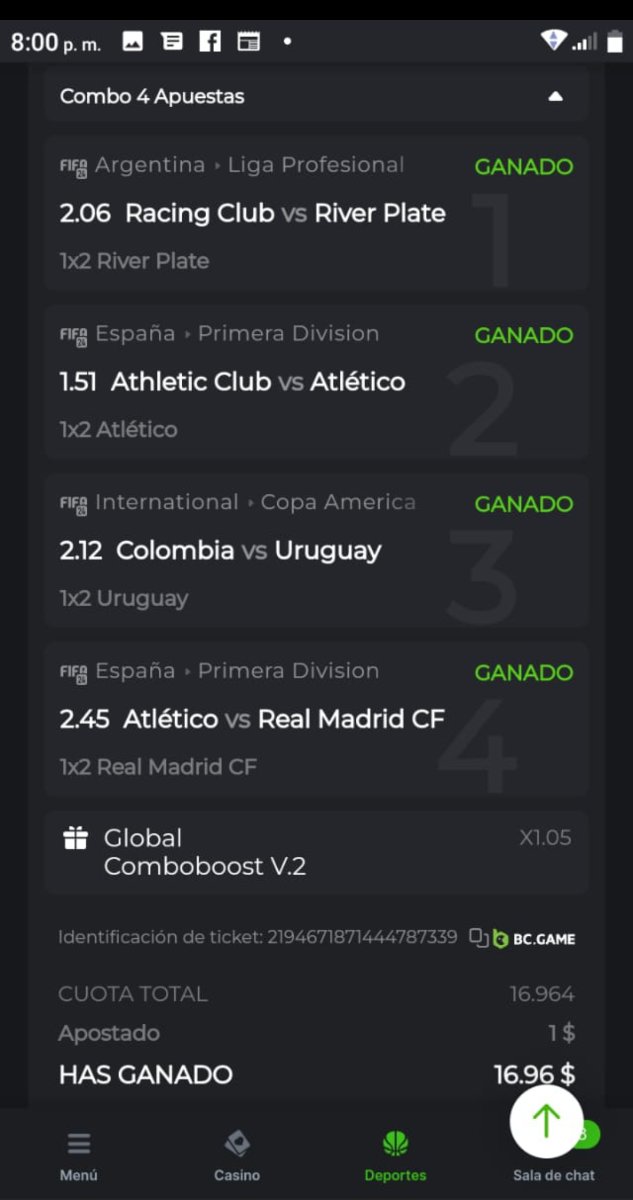Switch to the Casino tab
This screenshot has height=1200, width=633.
237,1156
